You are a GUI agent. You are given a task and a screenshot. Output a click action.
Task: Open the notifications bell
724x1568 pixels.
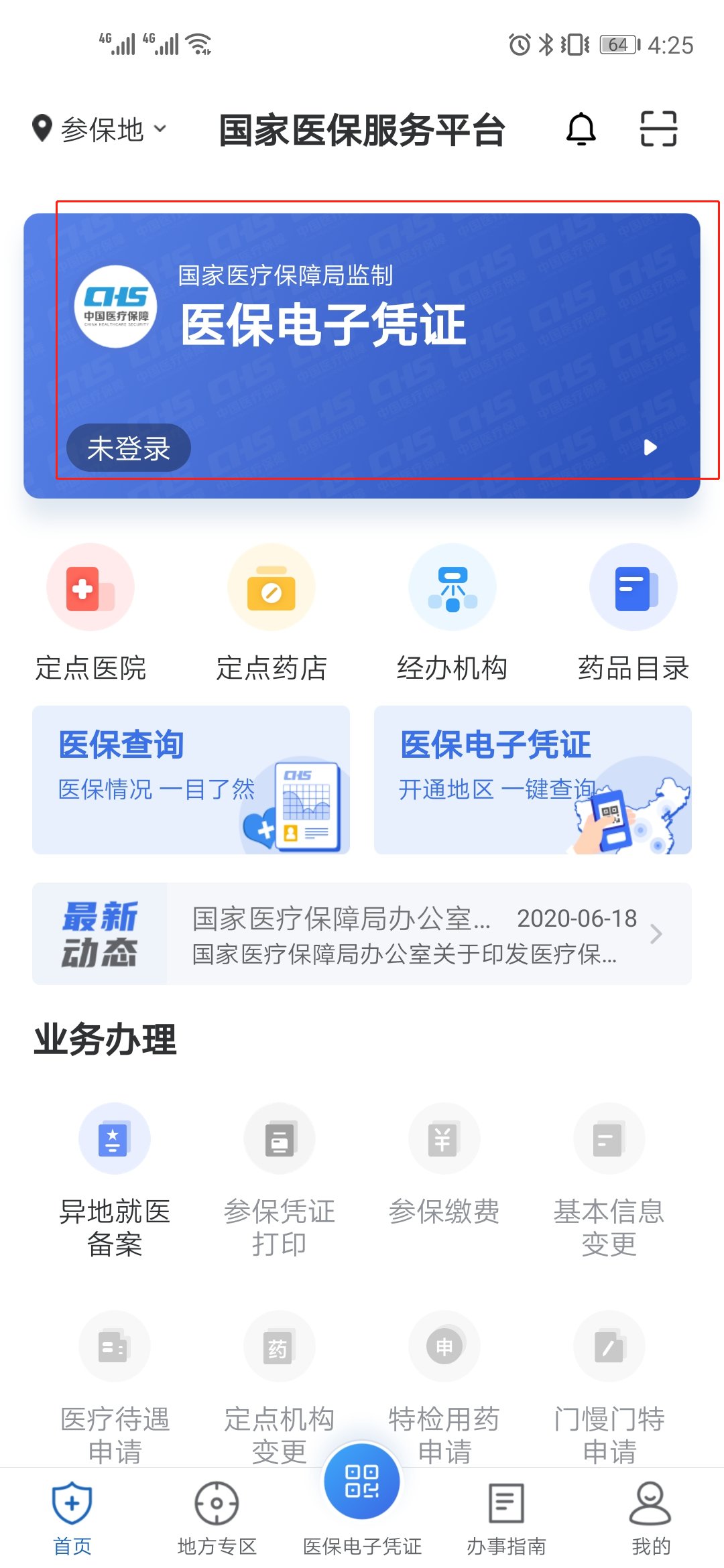click(581, 129)
